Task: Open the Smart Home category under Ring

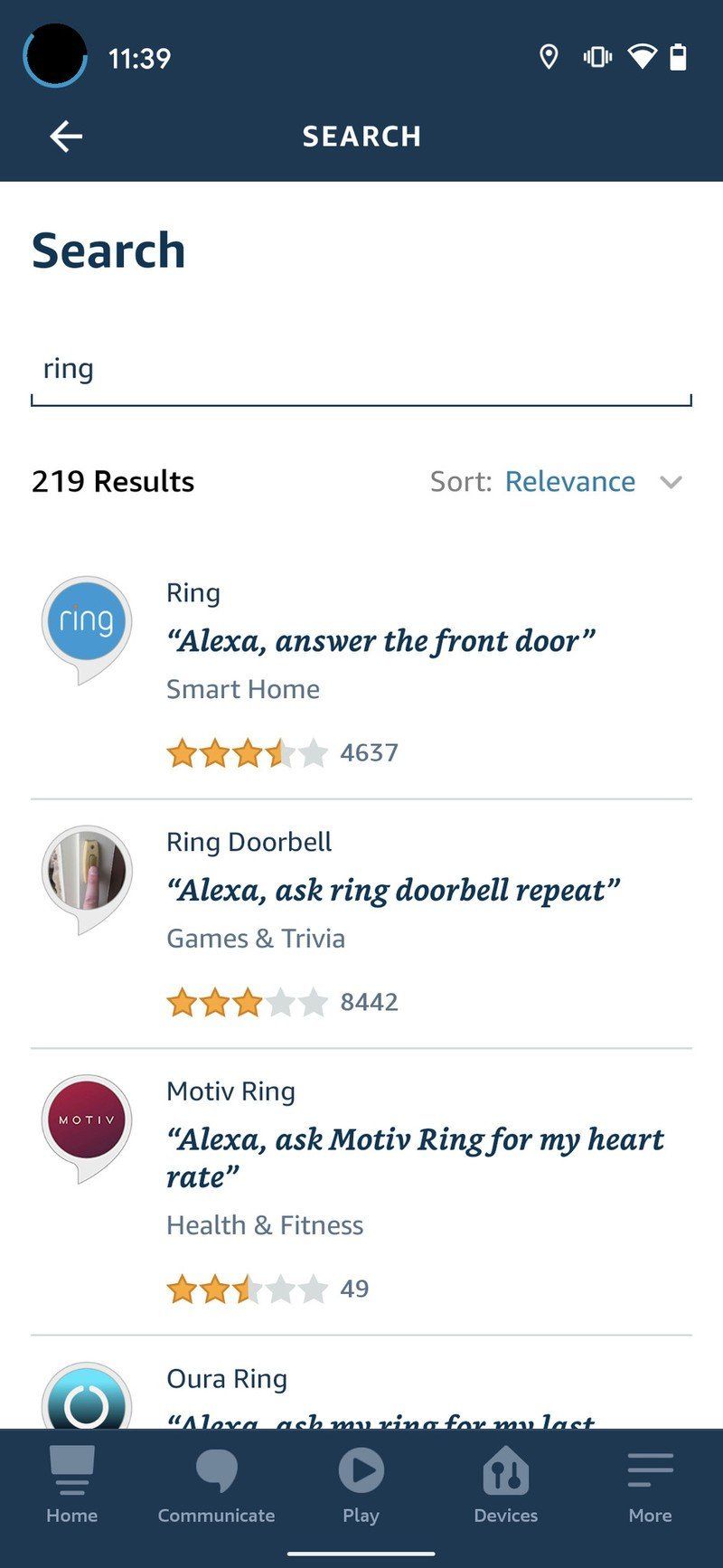Action: click(x=242, y=688)
